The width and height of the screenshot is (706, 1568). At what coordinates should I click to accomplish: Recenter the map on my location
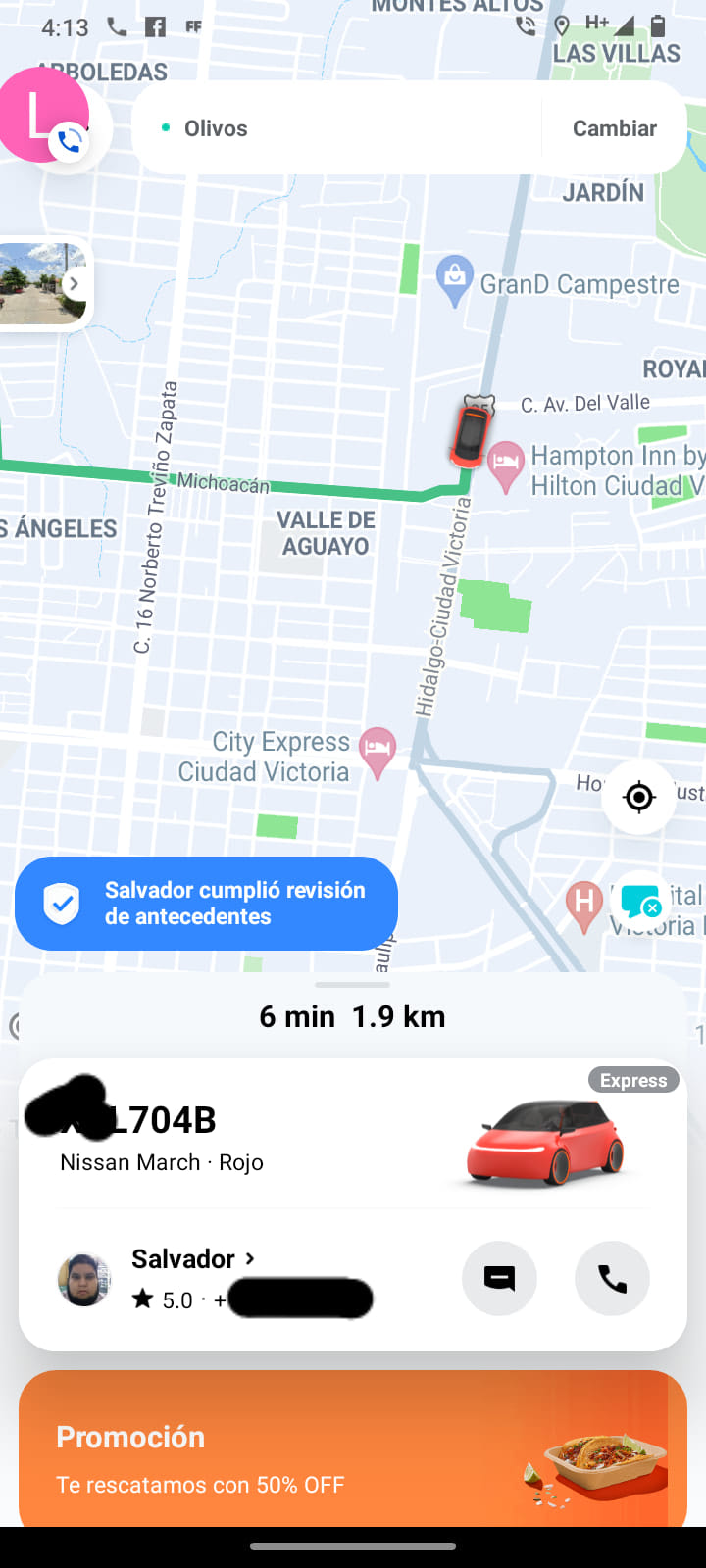(639, 797)
